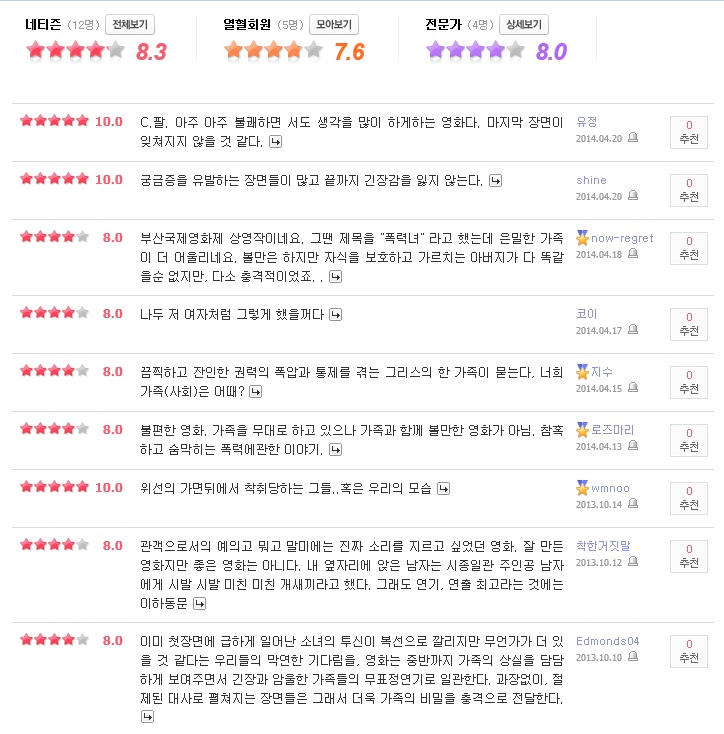Screen dimensions: 724x734
Task: Recommend 유정's review with 추천 button
Action: point(689,133)
